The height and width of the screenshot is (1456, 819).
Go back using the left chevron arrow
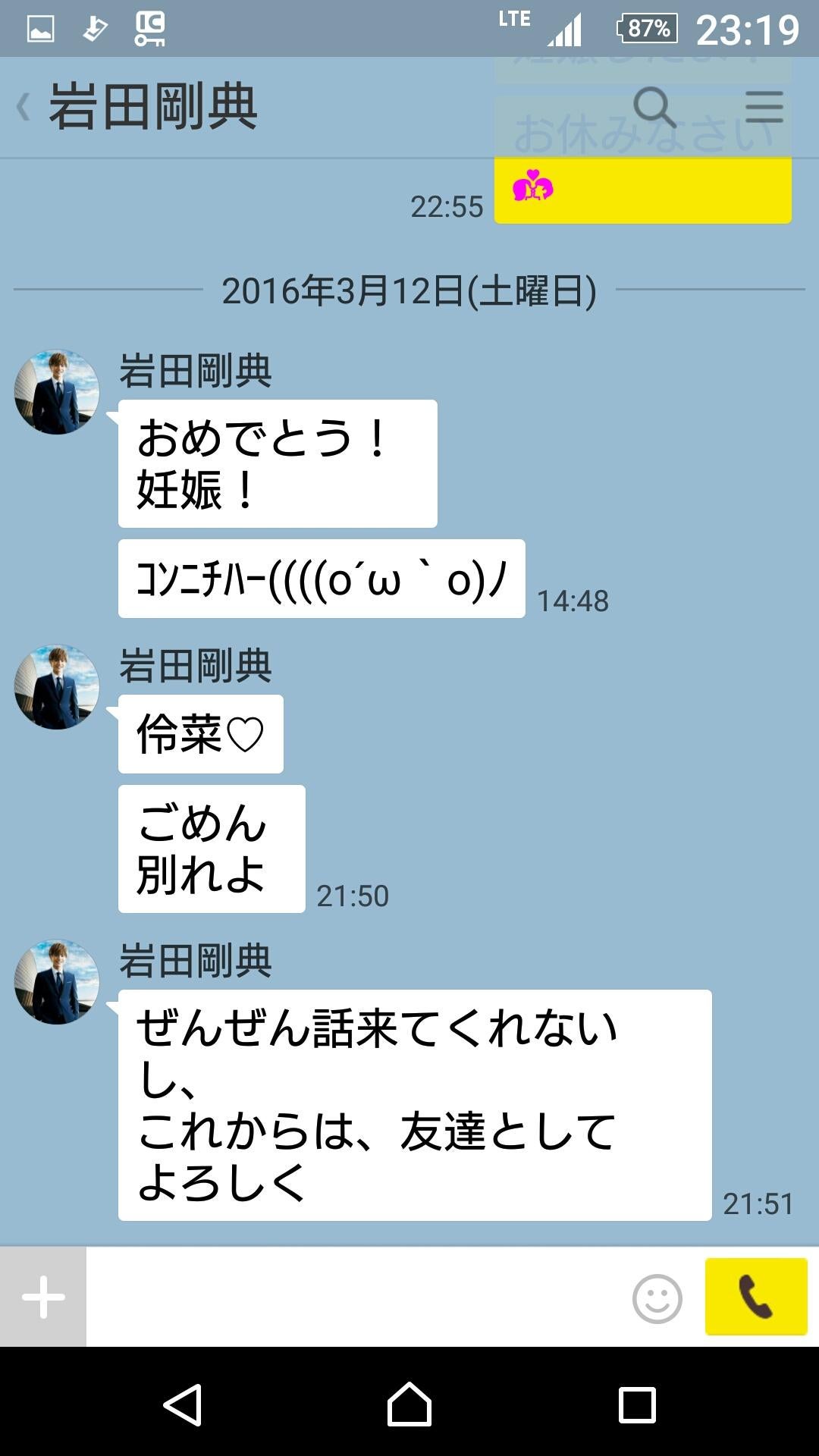click(23, 108)
